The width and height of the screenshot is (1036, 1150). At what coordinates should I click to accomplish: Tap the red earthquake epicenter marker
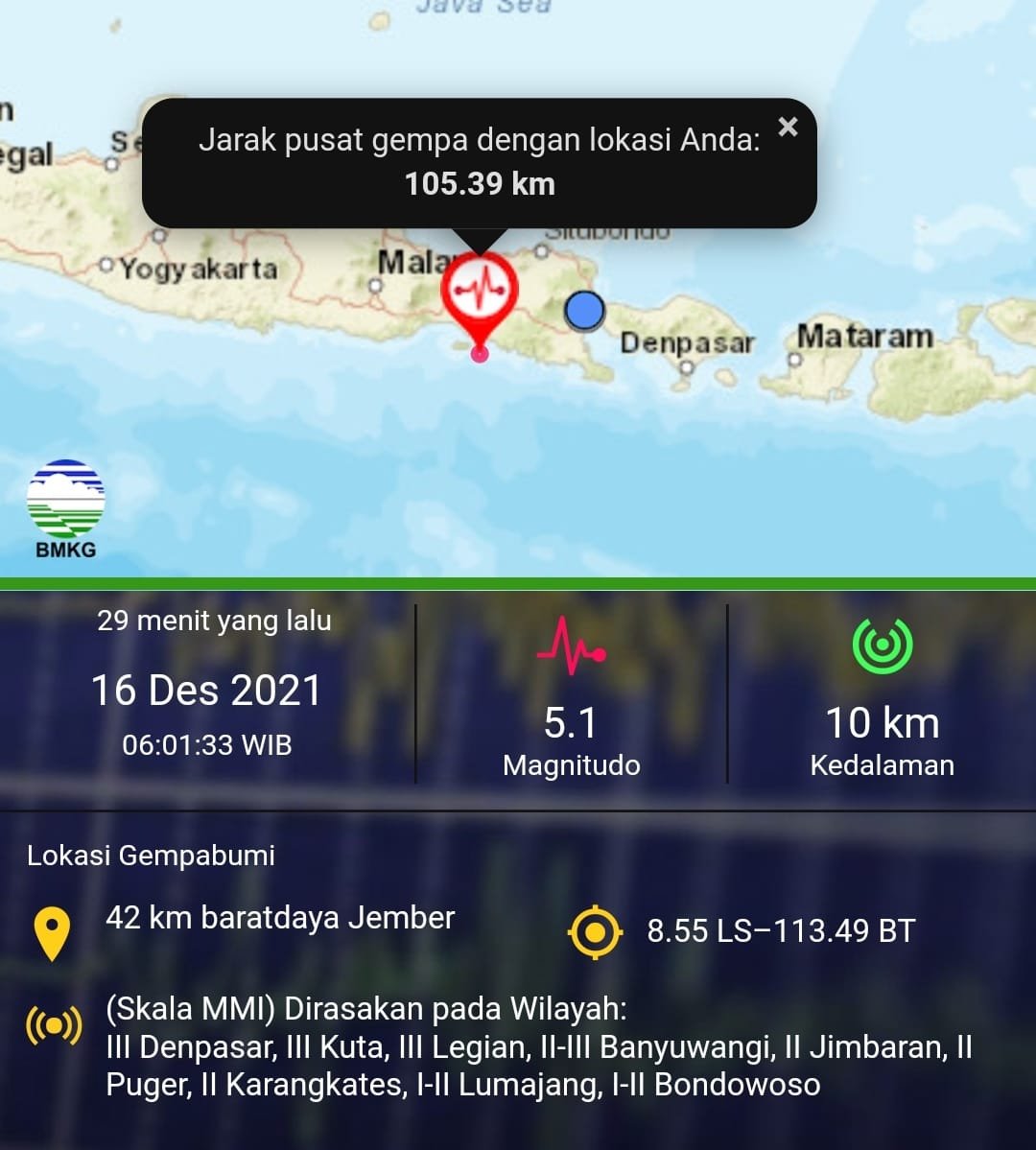coord(480,292)
